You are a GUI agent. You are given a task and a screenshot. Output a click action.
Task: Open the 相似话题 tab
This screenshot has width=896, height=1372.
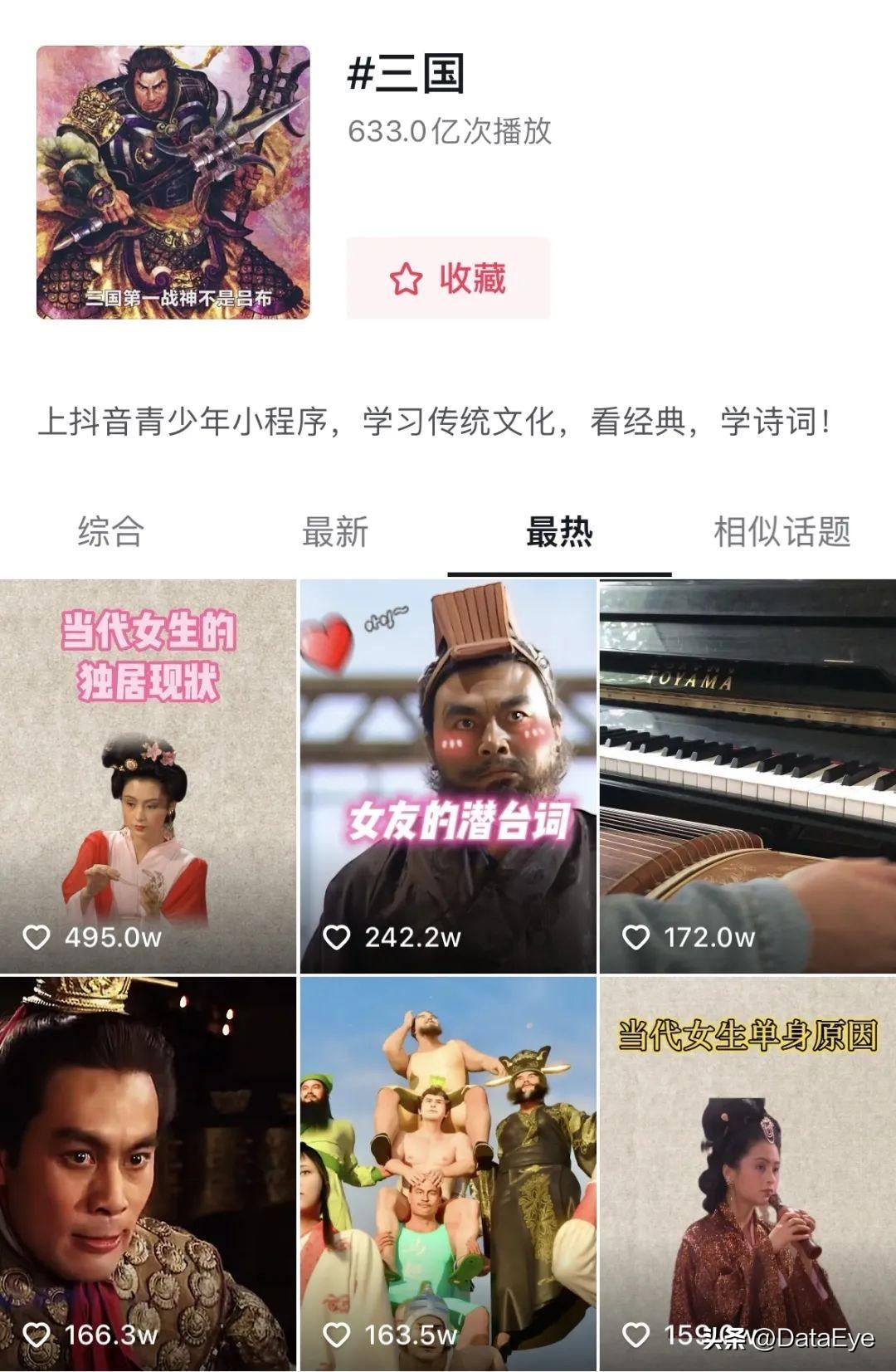tap(781, 531)
